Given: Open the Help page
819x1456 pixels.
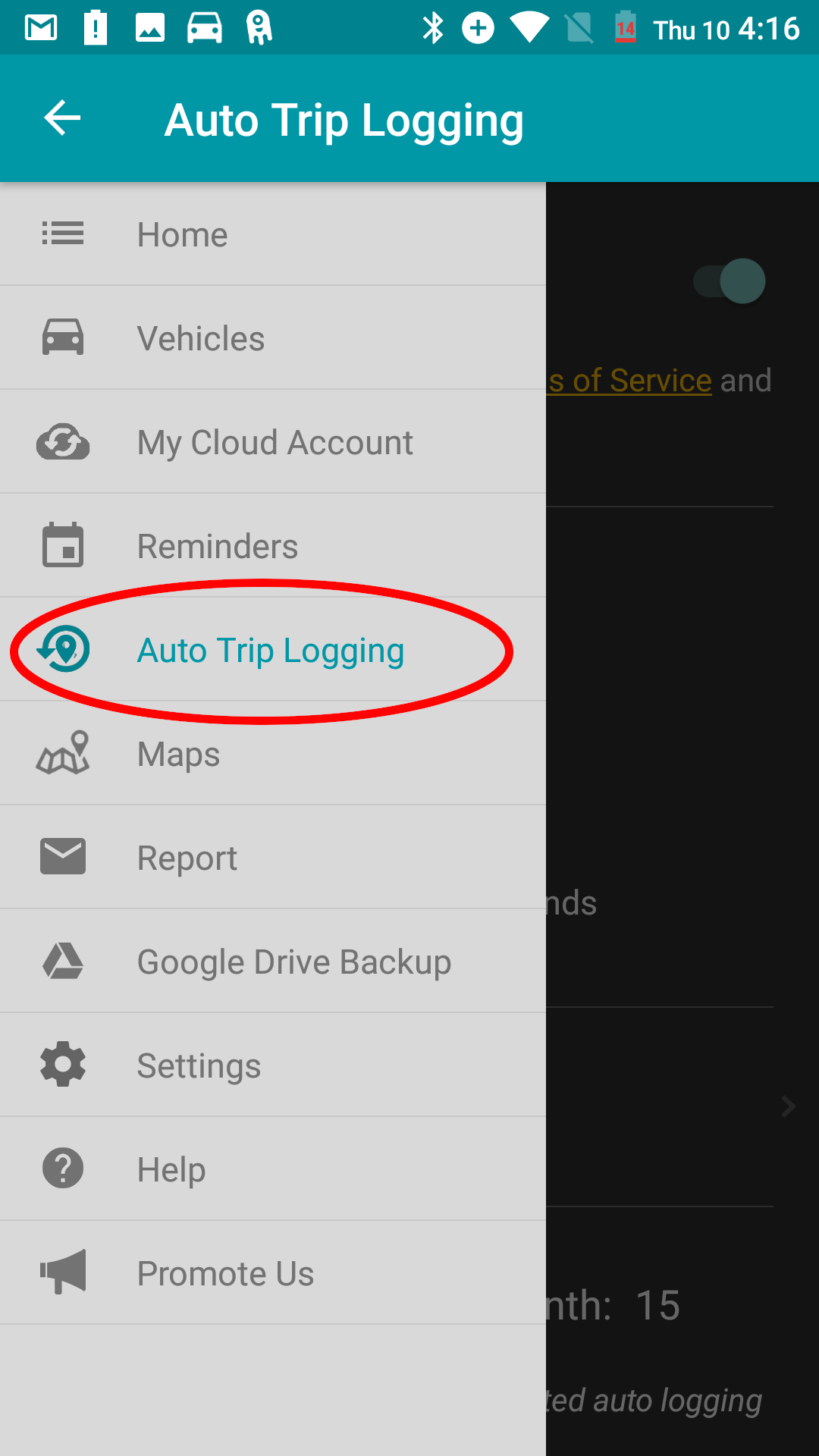Looking at the screenshot, I should (x=273, y=1169).
